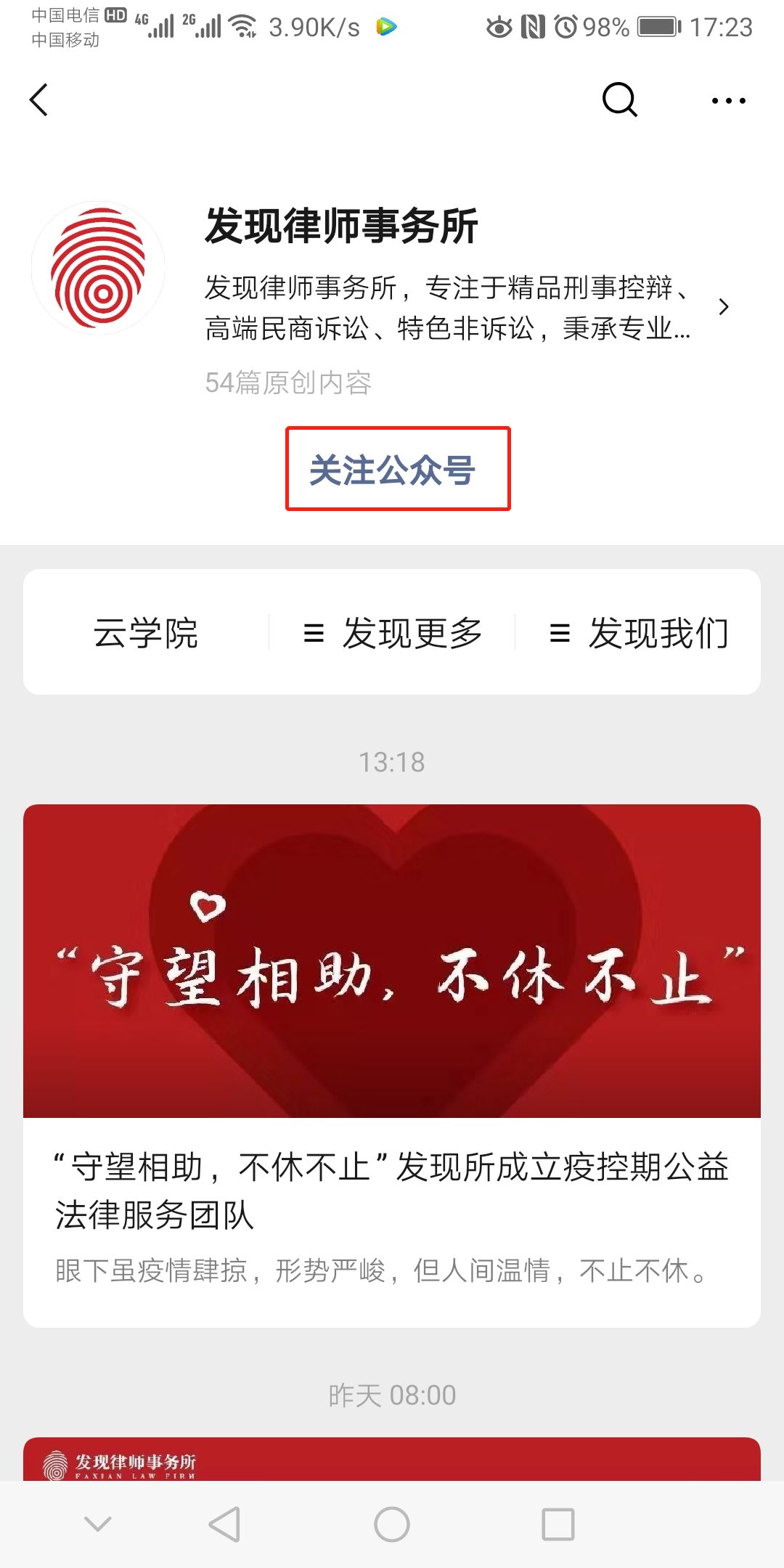Open the 发现我们 menu
The width and height of the screenshot is (784, 1568).
point(639,633)
